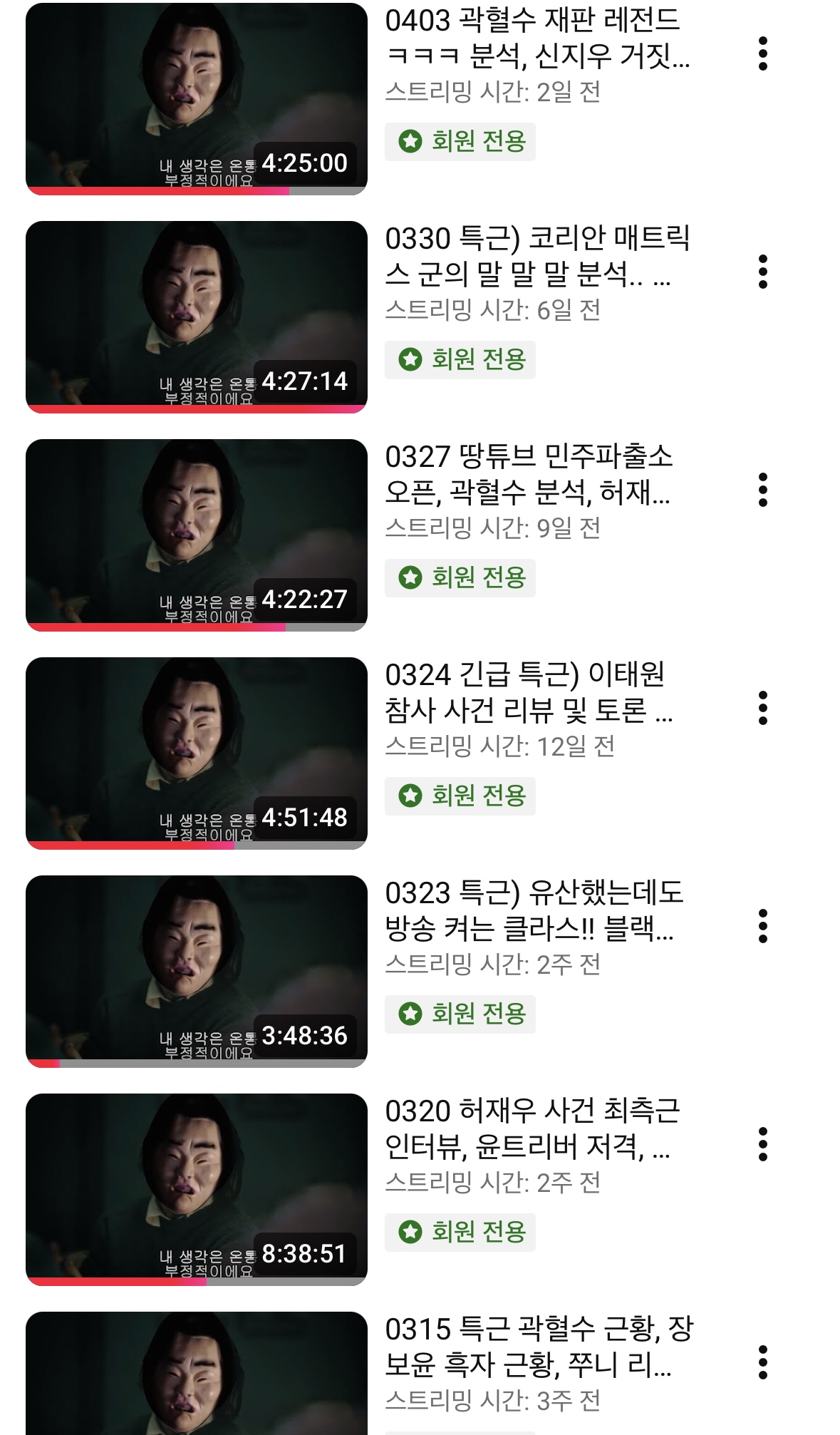840x1435 pixels.
Task: Tap the three-dot menu for 0324 video
Action: pyautogui.click(x=762, y=708)
